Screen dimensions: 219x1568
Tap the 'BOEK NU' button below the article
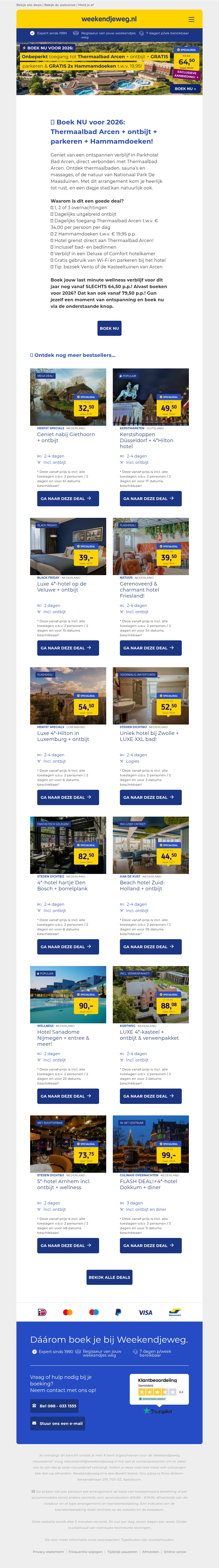tap(109, 328)
